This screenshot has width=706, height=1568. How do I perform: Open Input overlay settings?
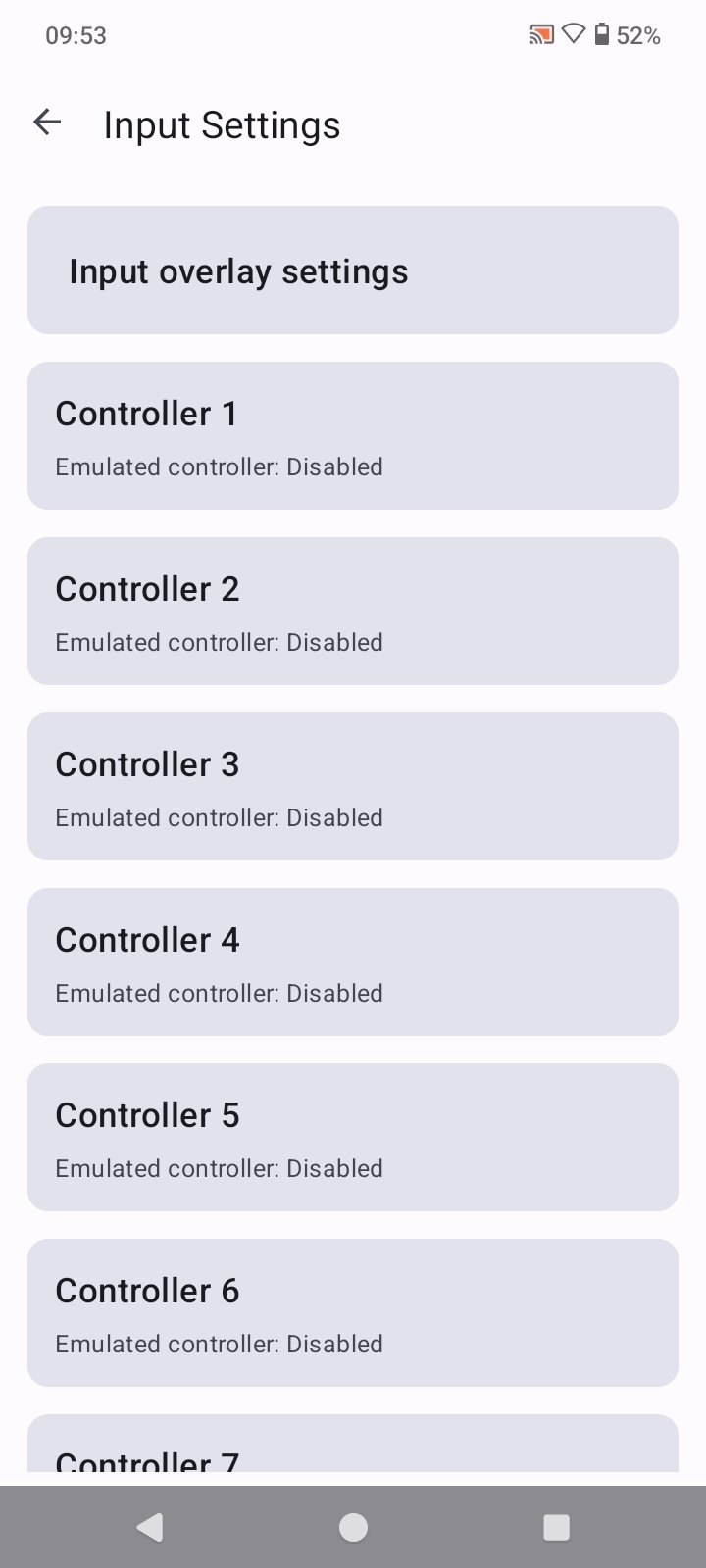353,270
